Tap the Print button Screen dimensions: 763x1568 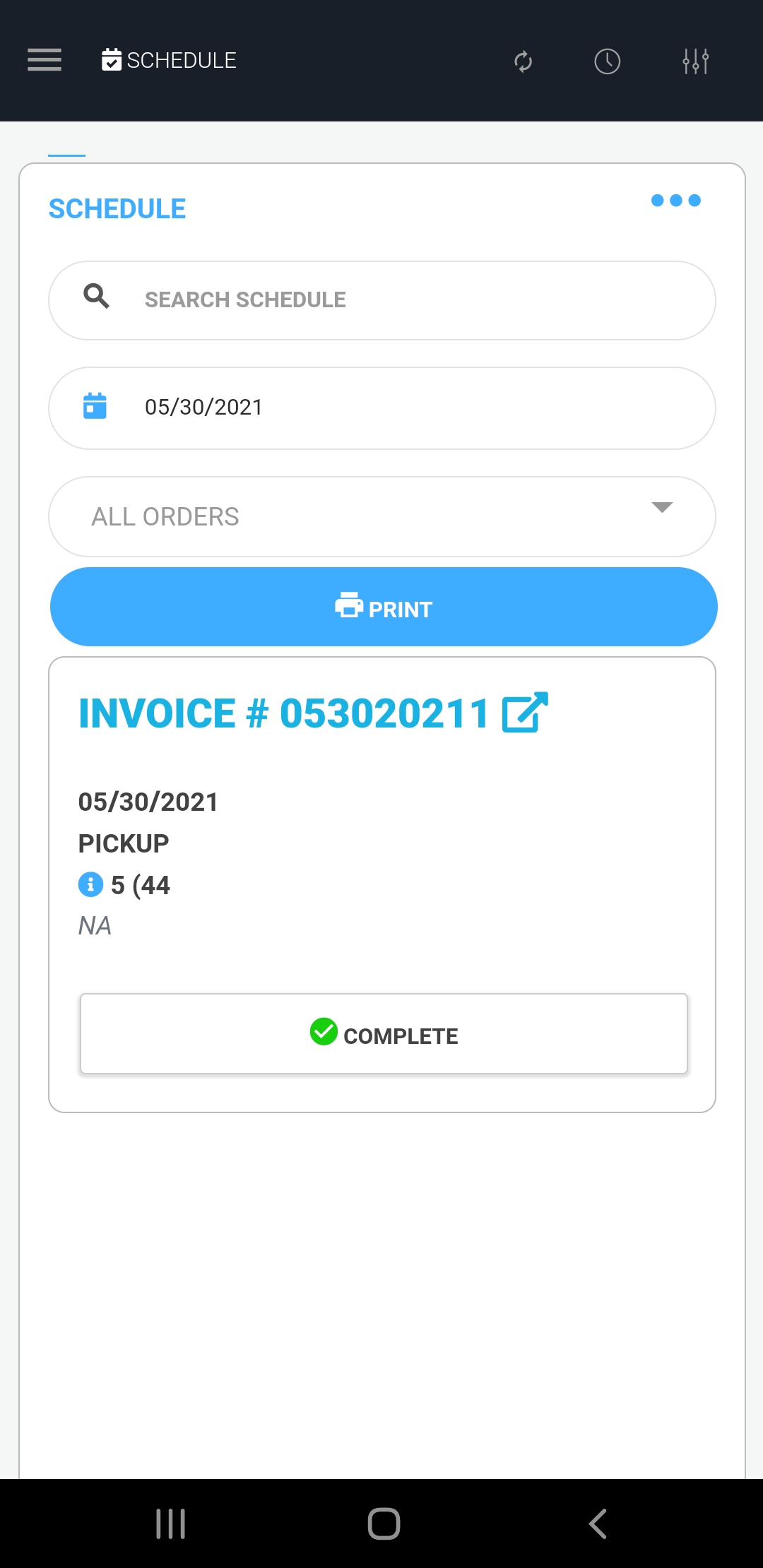pos(384,607)
